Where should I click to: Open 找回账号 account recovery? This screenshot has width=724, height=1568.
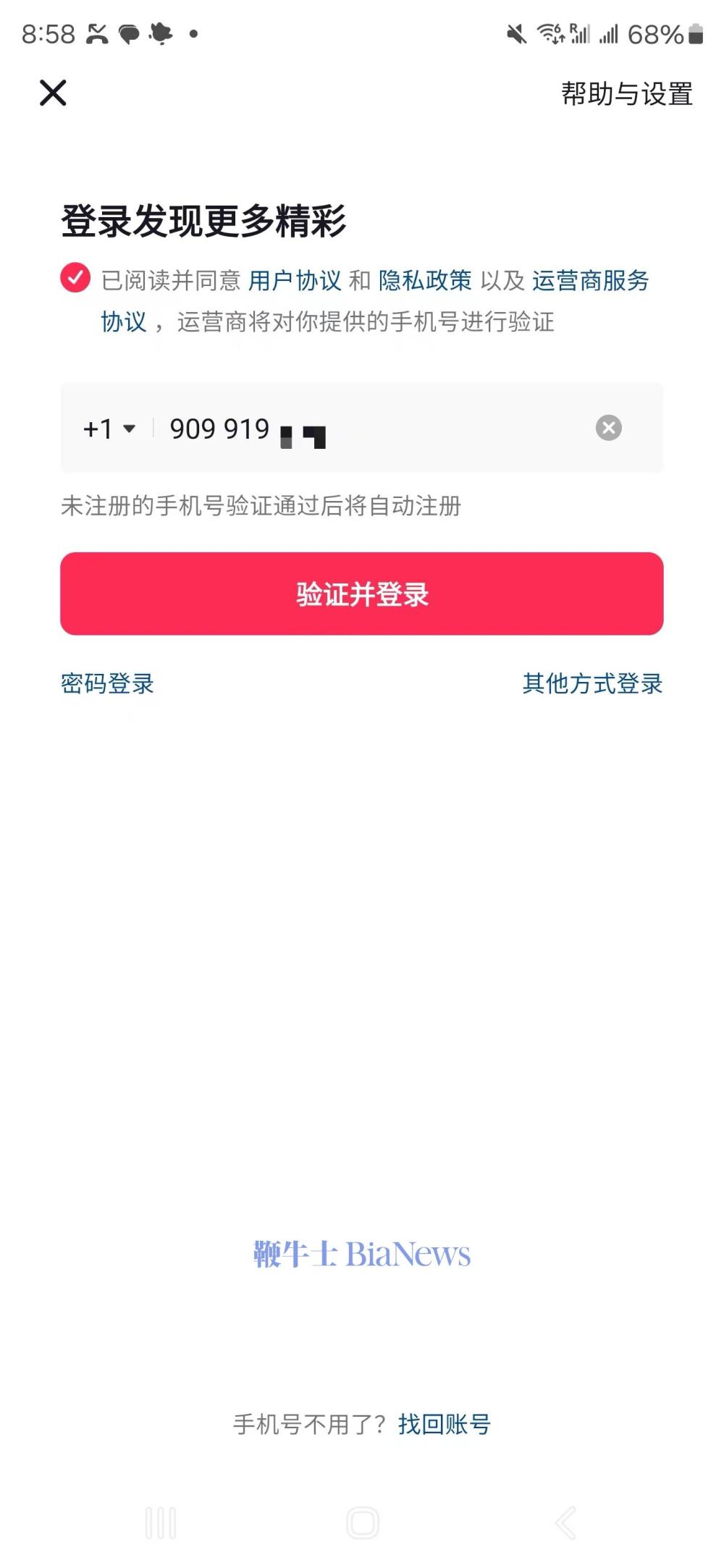click(x=444, y=1424)
